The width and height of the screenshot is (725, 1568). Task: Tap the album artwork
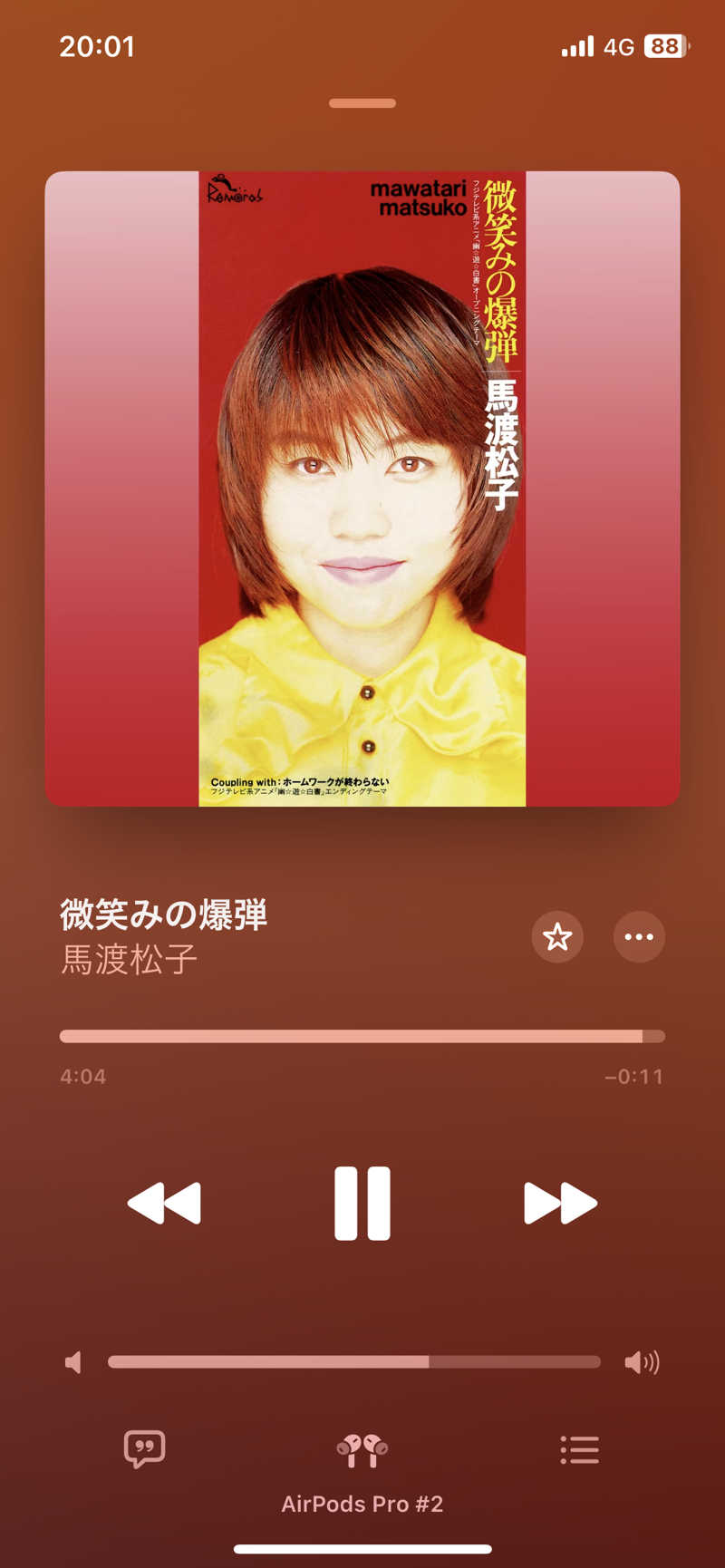click(x=362, y=489)
